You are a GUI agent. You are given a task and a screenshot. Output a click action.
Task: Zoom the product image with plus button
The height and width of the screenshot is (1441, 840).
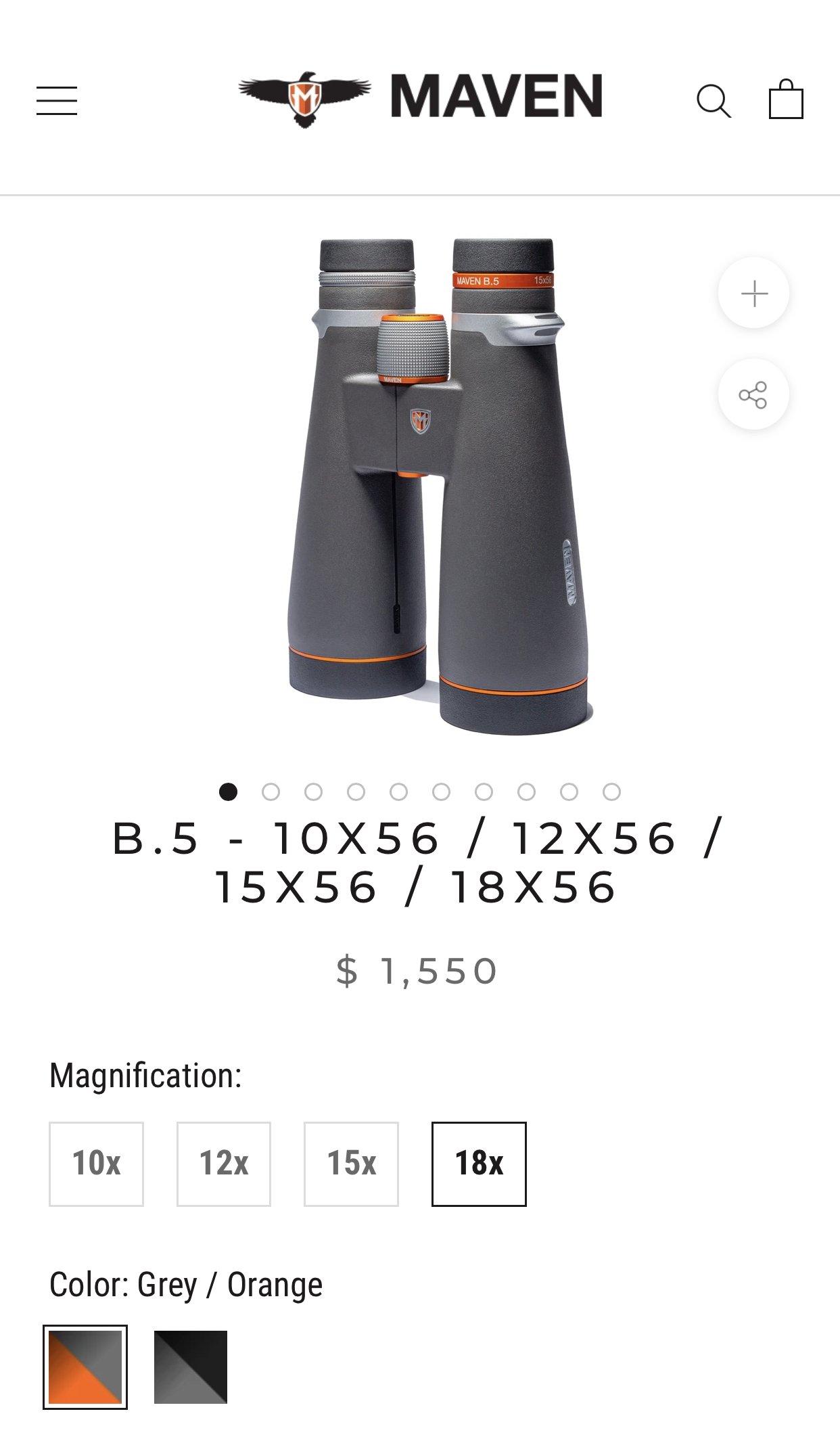[x=754, y=293]
